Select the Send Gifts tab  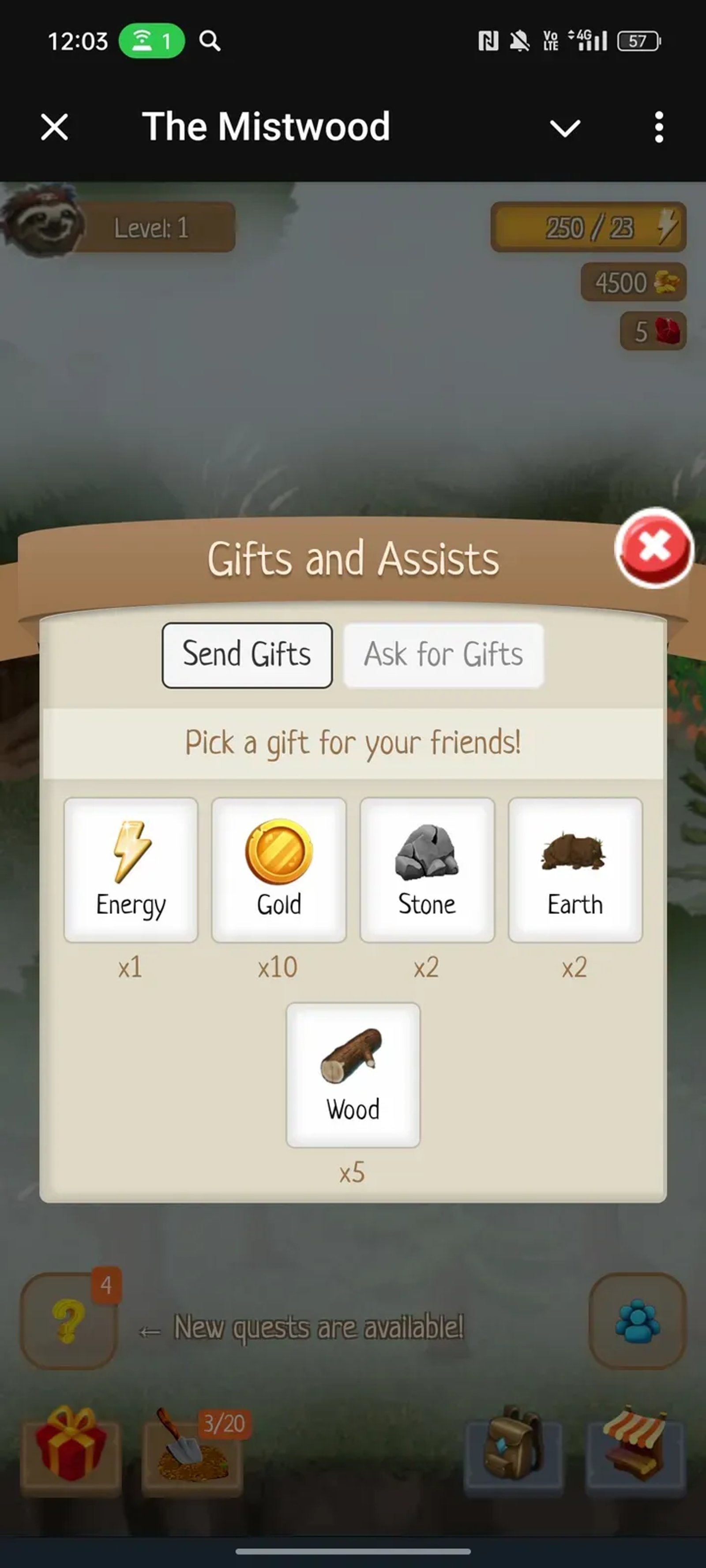tap(247, 655)
